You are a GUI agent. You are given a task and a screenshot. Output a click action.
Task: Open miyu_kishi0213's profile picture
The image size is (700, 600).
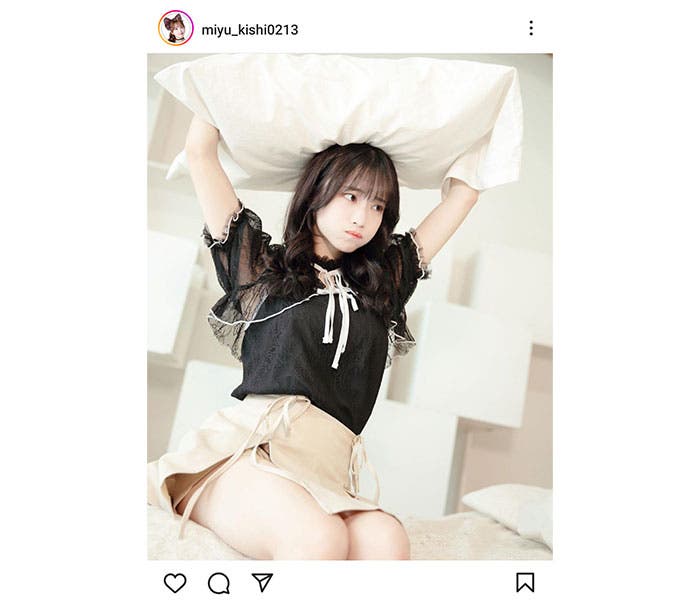[175, 28]
